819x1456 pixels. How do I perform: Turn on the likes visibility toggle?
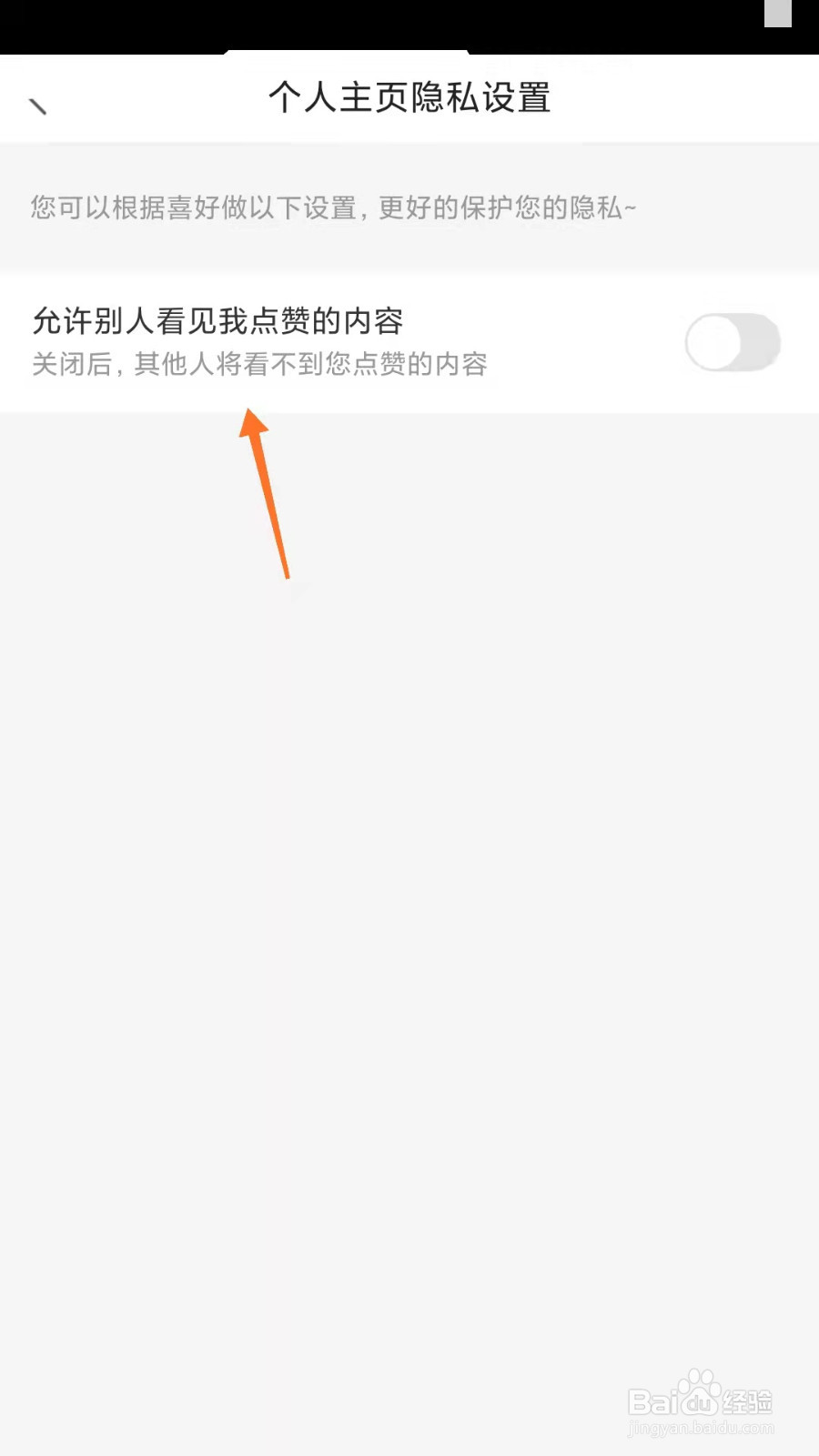[x=733, y=341]
